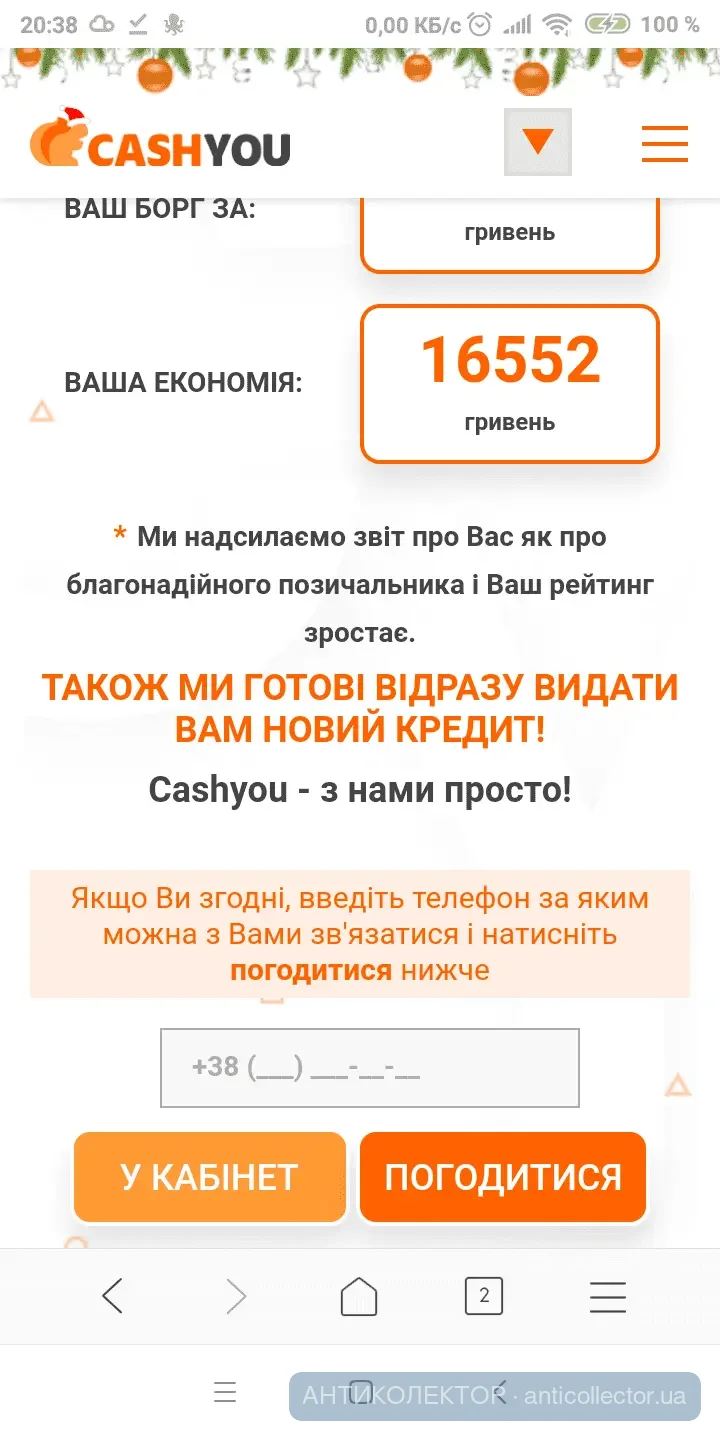Viewport: 720px width, 1440px height.
Task: Tap the phone number input field
Action: (x=370, y=1067)
